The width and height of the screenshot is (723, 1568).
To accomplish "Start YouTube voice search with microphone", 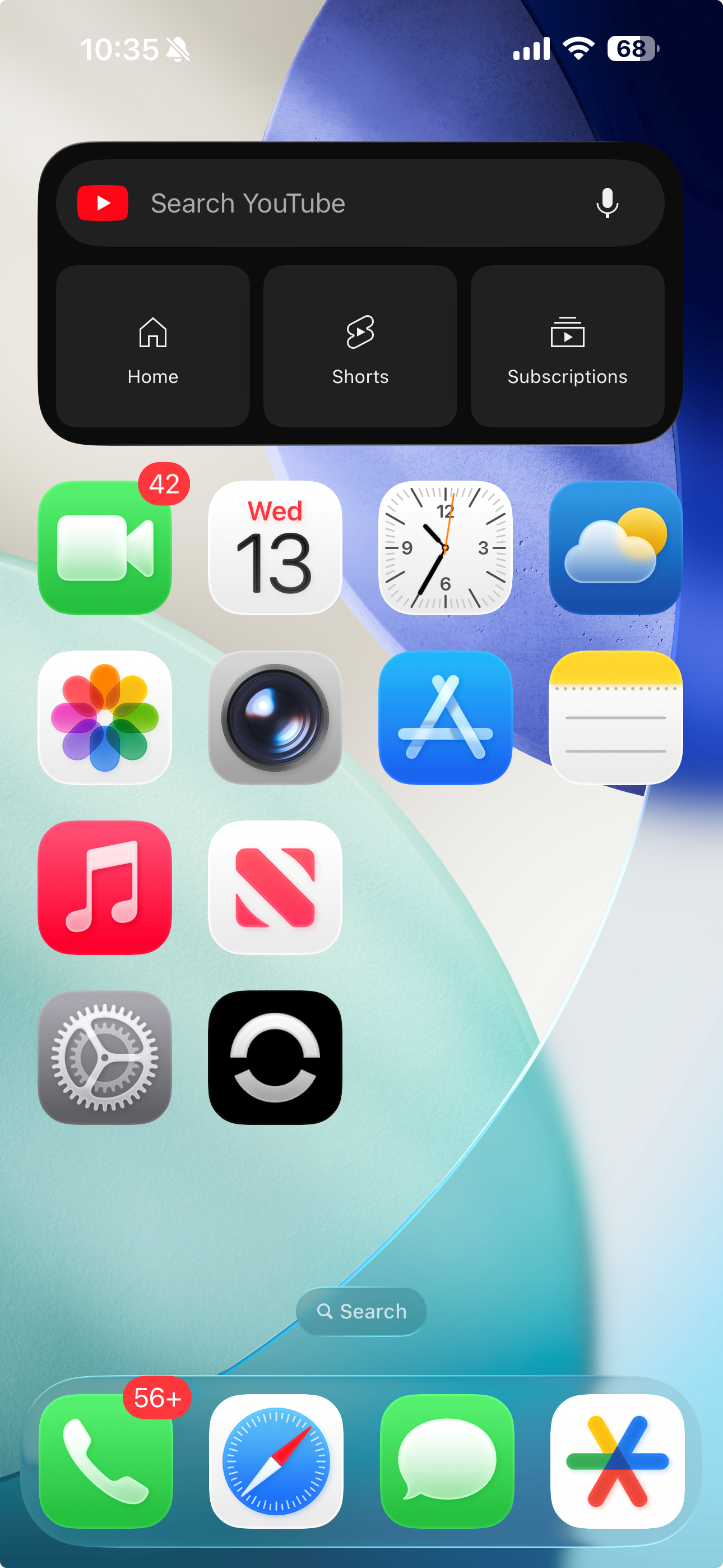I will click(x=607, y=204).
